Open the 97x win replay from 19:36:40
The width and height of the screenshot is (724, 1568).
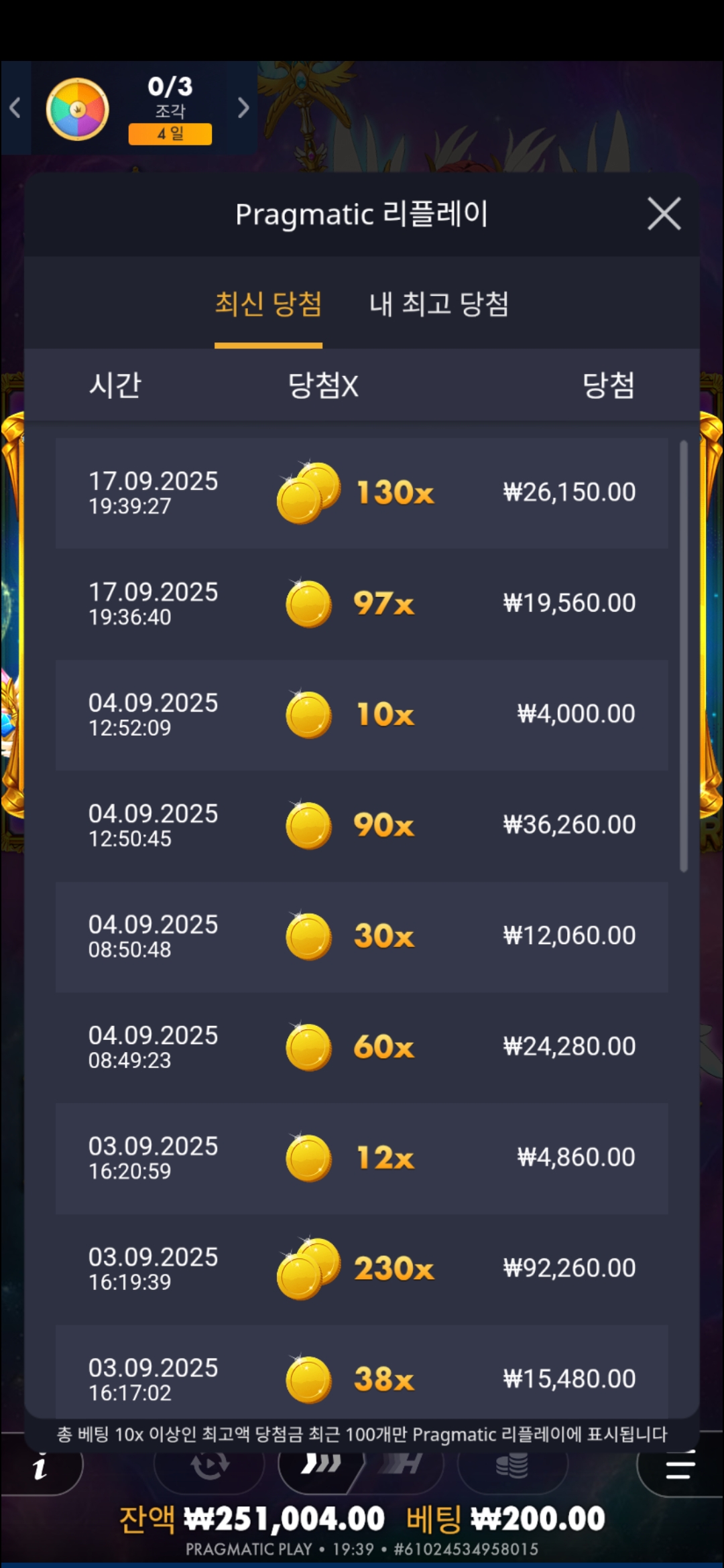coord(362,604)
